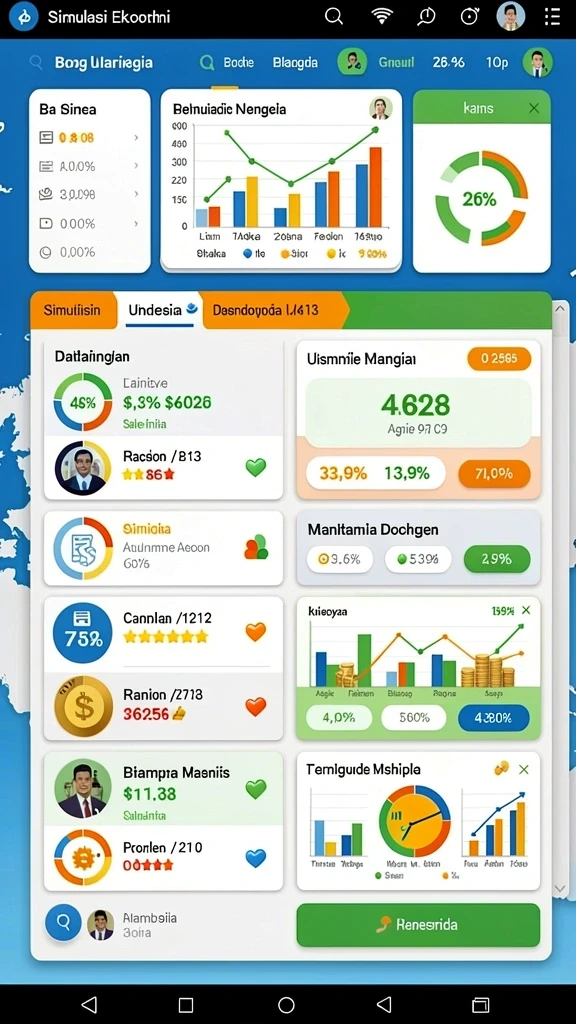Tap the green Renesrida button

[x=418, y=925]
